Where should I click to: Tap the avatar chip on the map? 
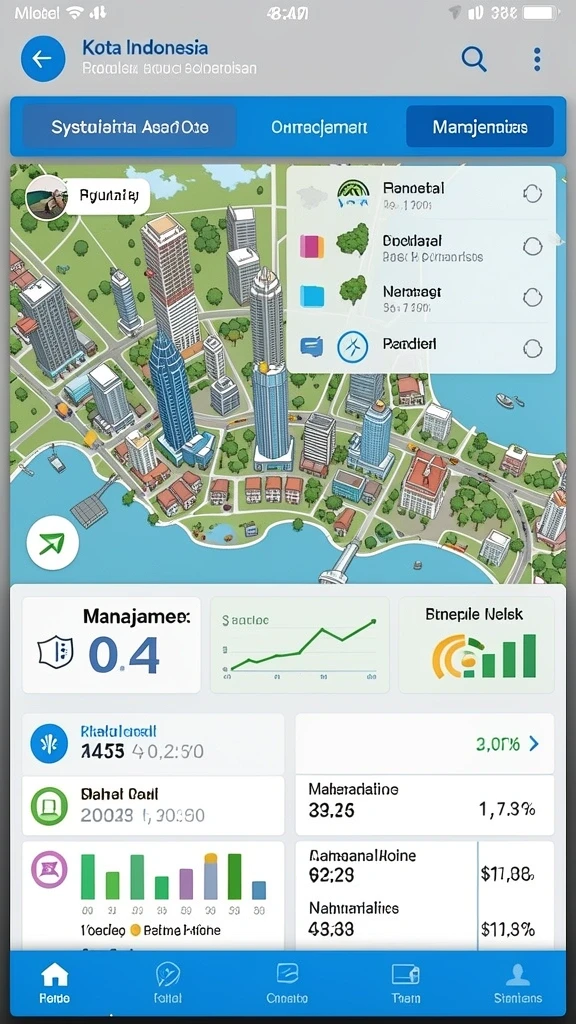pos(88,196)
